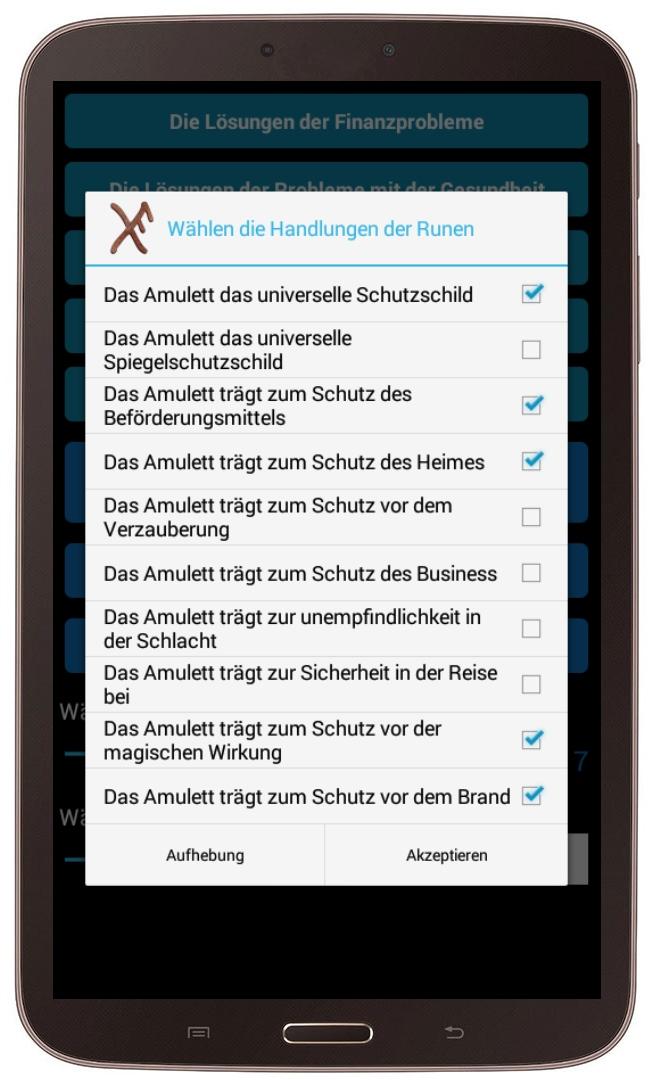655x1080 pixels.
Task: Deselect 'Schutz des Heimes' checkbox
Action: (x=532, y=461)
